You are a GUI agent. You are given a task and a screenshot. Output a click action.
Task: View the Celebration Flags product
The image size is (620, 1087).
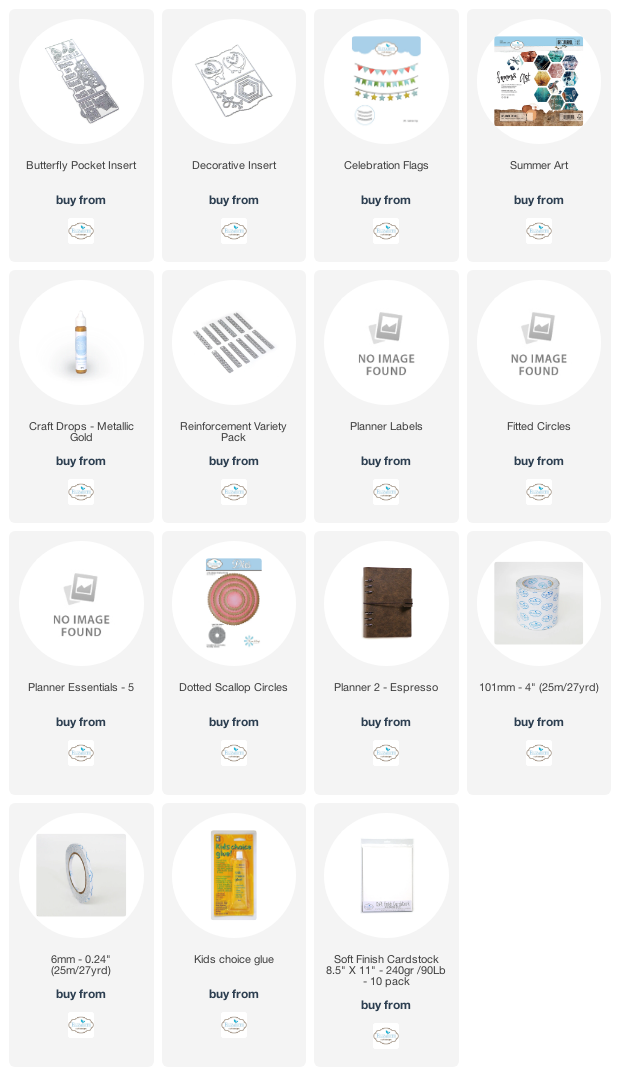coord(386,135)
